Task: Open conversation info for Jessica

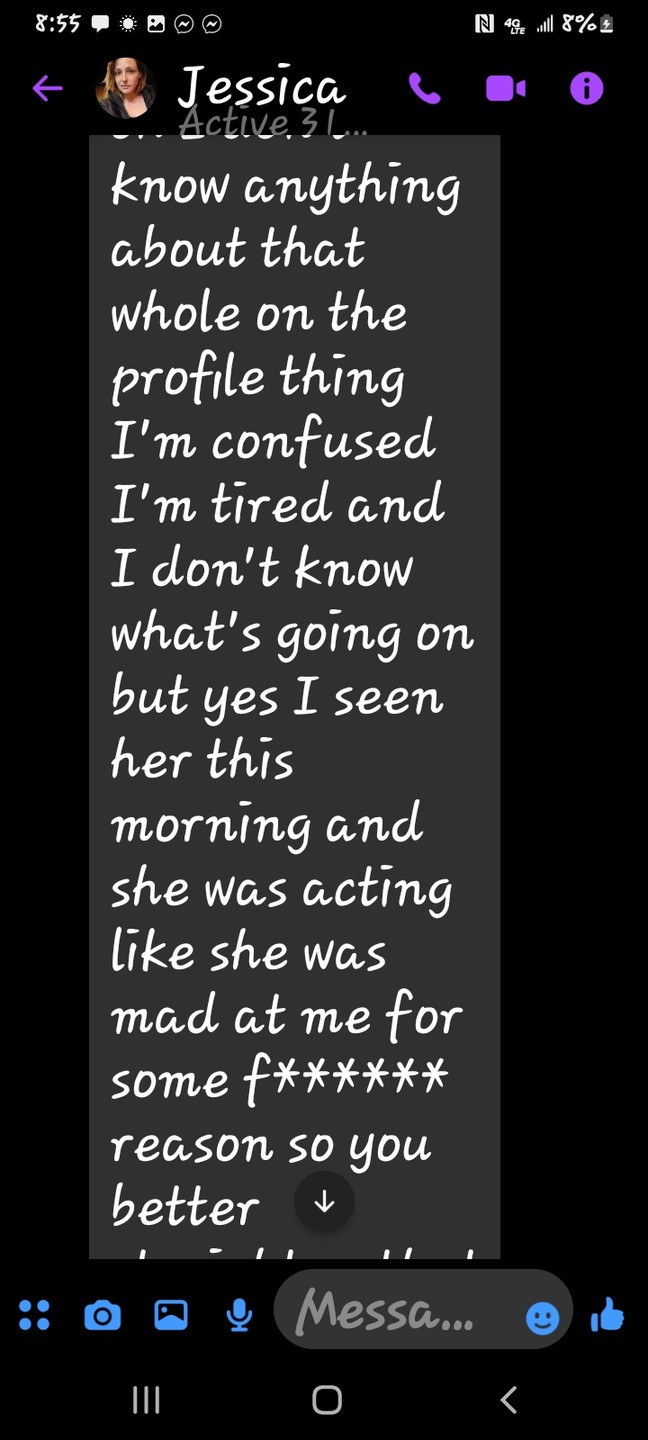Action: tap(586, 89)
